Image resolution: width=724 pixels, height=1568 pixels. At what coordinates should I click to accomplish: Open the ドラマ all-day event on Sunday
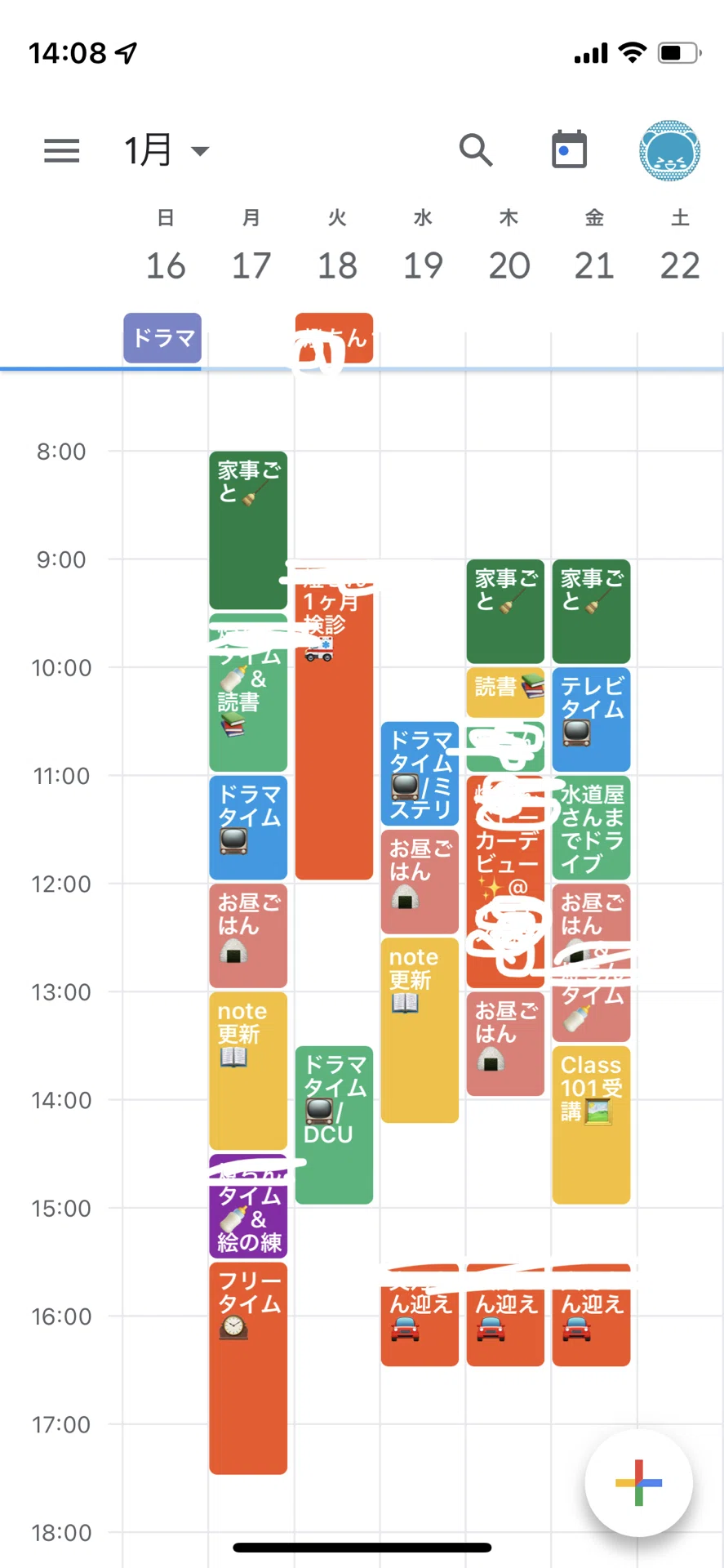point(162,338)
